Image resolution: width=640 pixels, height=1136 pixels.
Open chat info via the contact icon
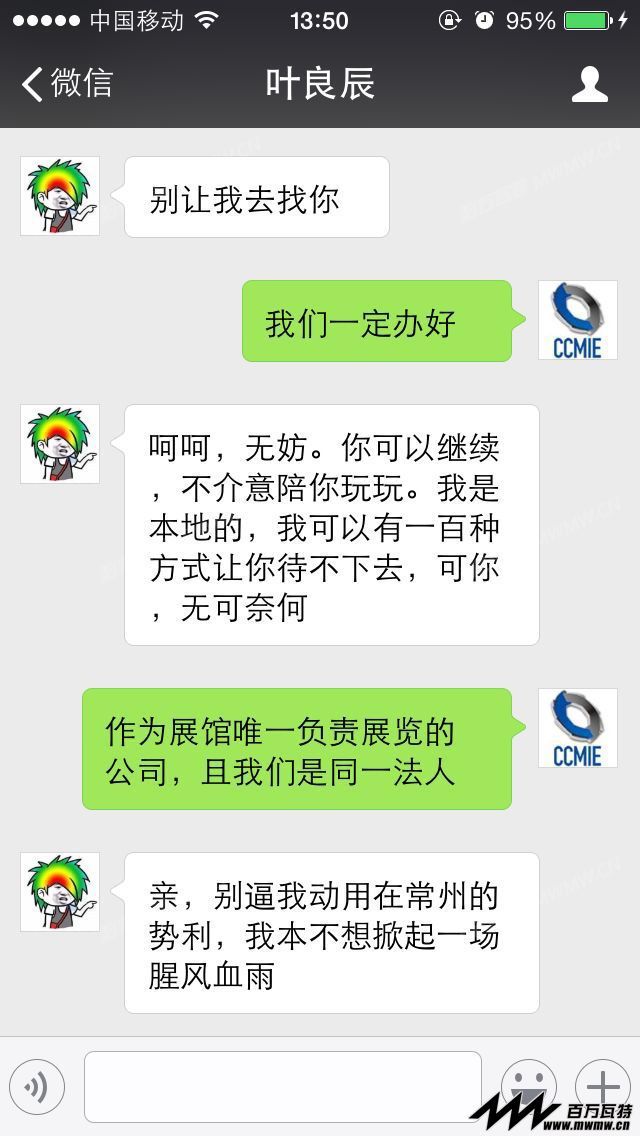click(589, 84)
